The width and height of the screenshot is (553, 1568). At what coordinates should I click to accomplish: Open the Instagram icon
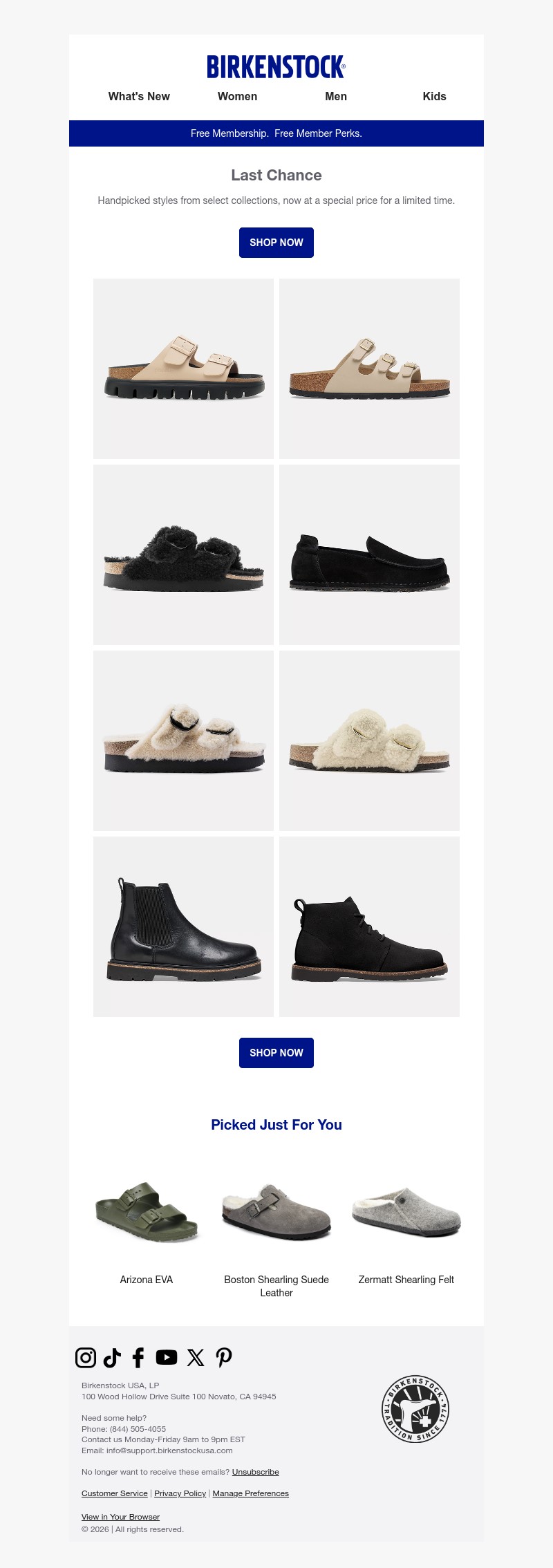[x=86, y=1357]
